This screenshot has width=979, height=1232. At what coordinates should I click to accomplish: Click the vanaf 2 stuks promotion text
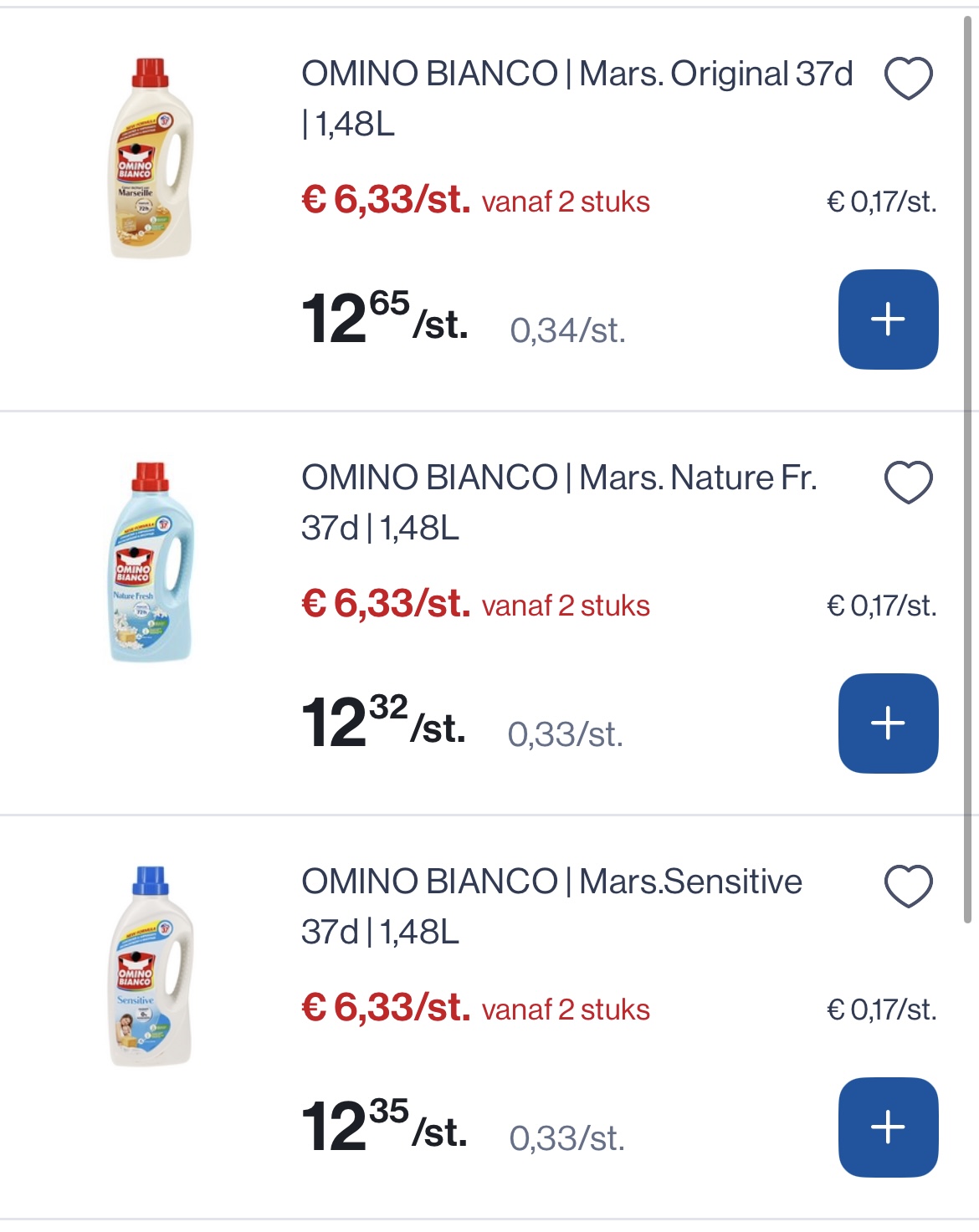coord(566,202)
